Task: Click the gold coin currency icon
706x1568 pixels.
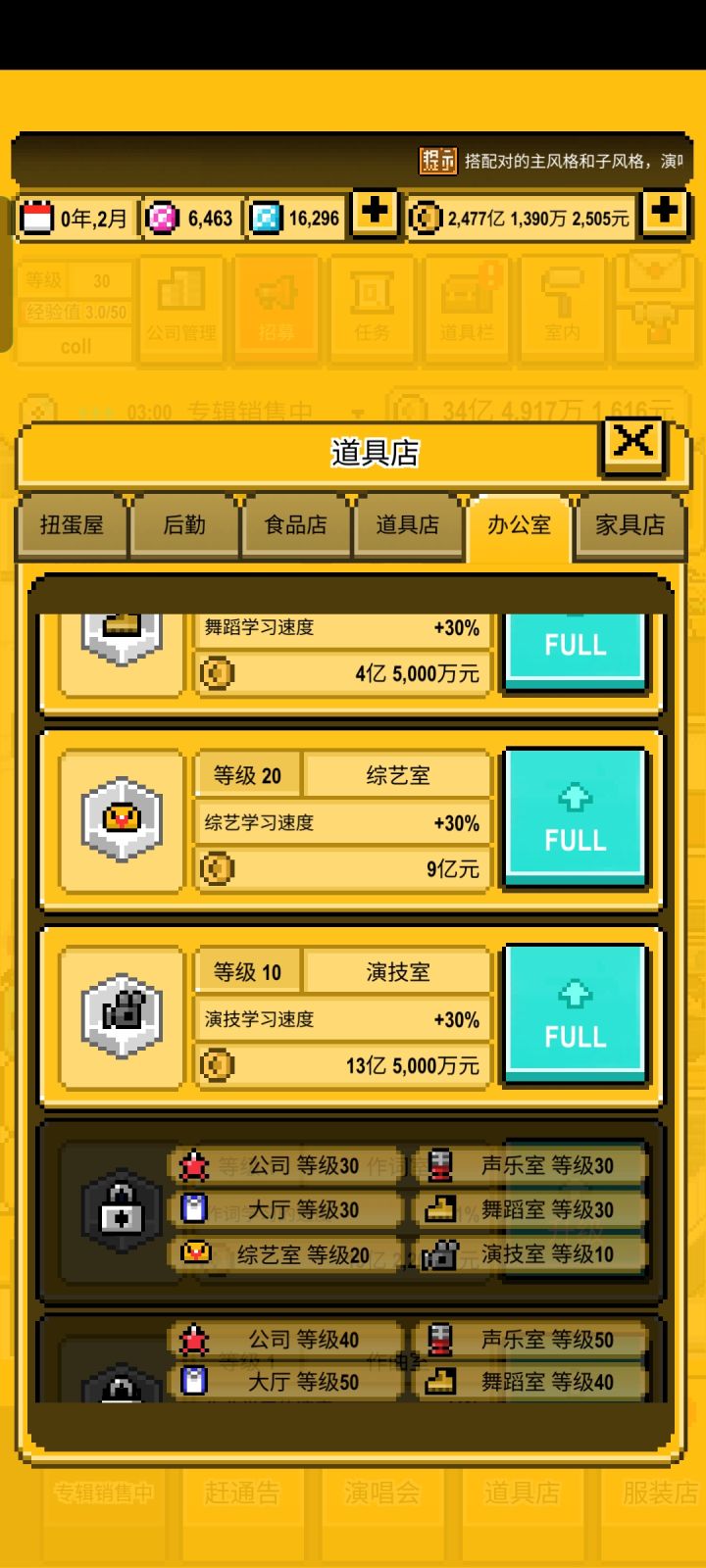Action: 429,217
